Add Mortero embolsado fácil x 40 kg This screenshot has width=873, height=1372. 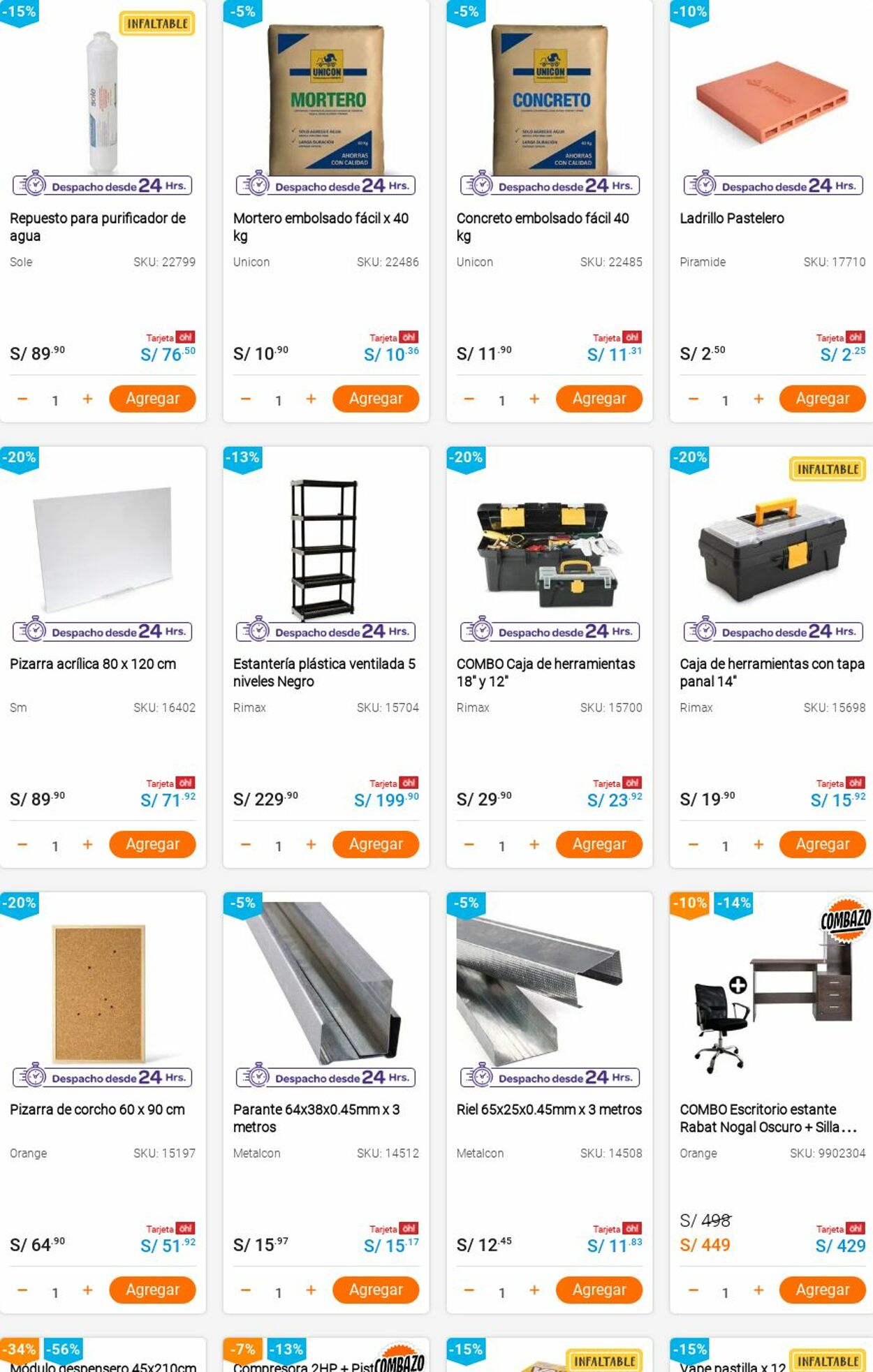point(376,399)
